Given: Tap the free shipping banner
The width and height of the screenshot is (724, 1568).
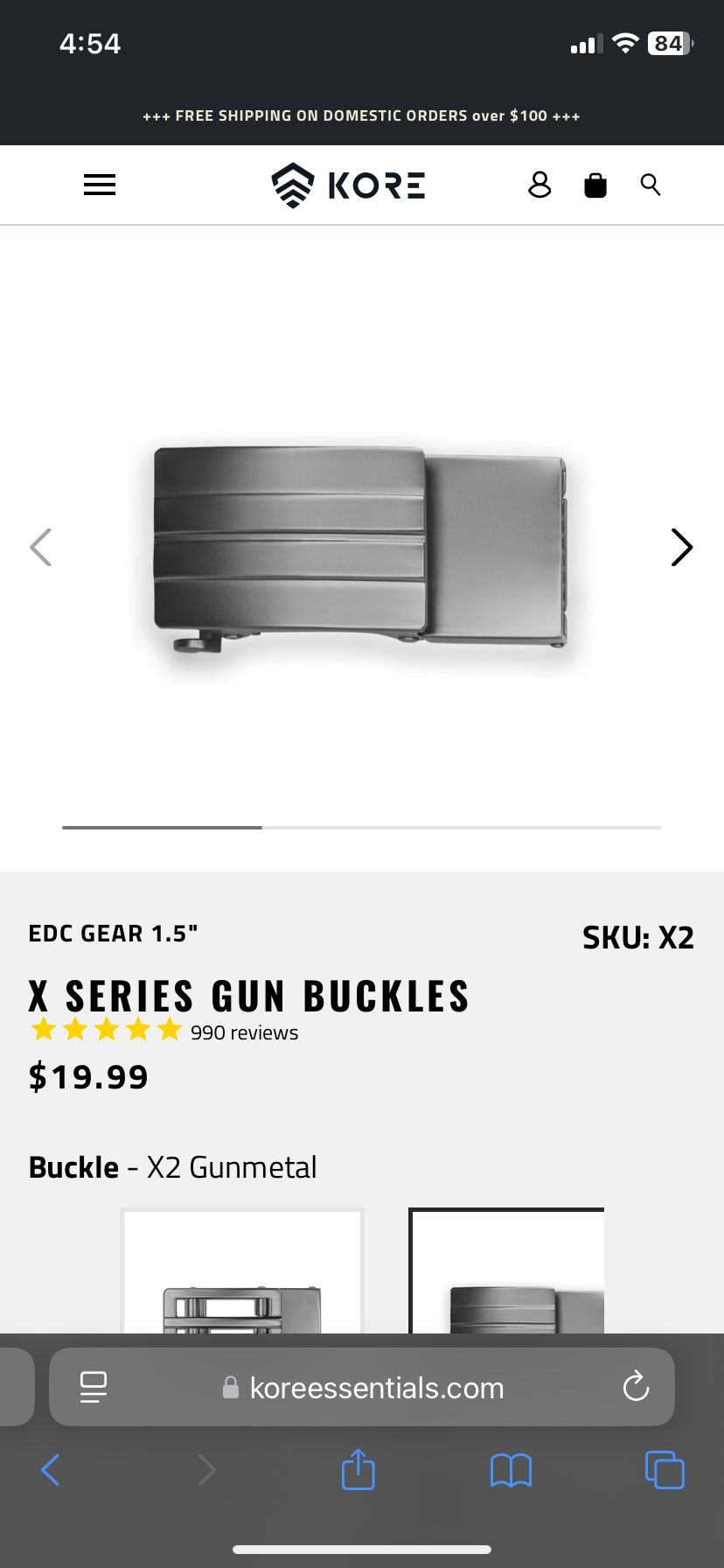Looking at the screenshot, I should tap(362, 115).
